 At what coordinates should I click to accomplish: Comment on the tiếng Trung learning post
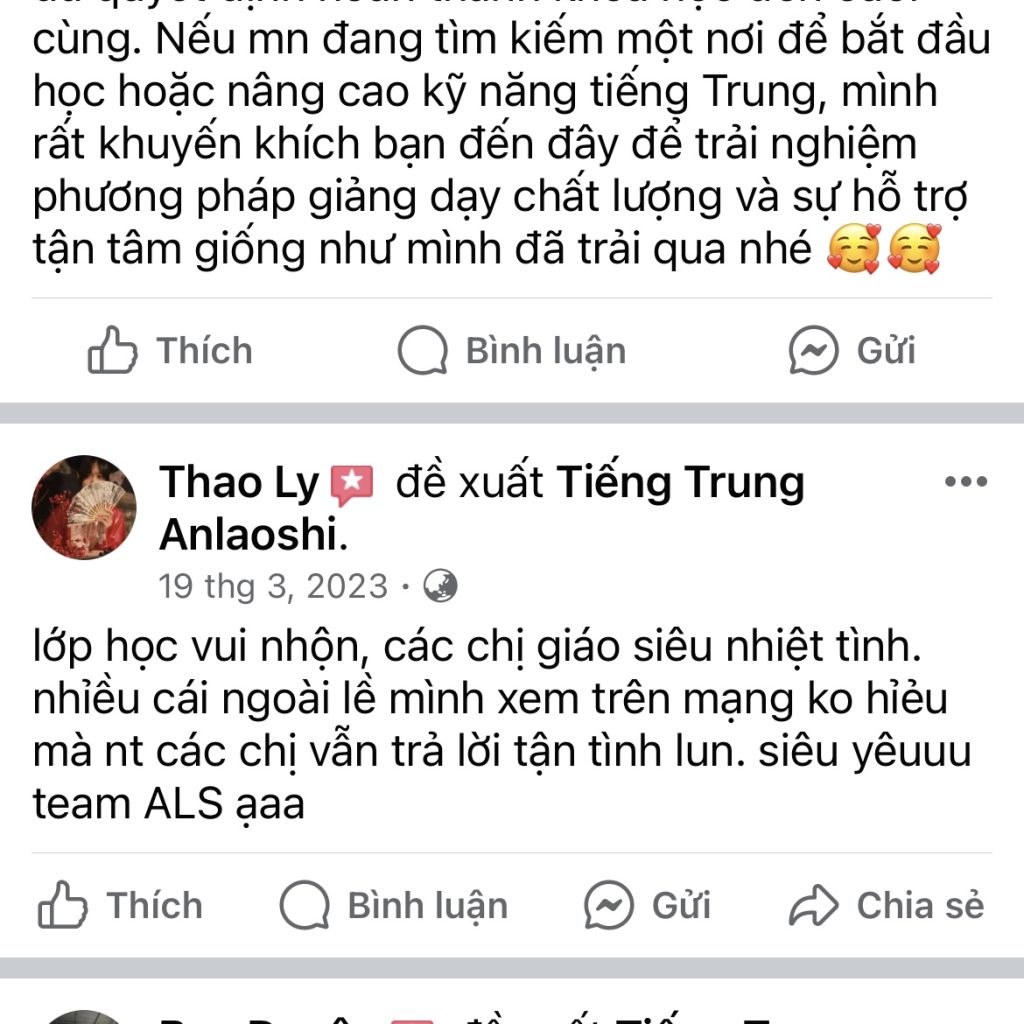512,351
